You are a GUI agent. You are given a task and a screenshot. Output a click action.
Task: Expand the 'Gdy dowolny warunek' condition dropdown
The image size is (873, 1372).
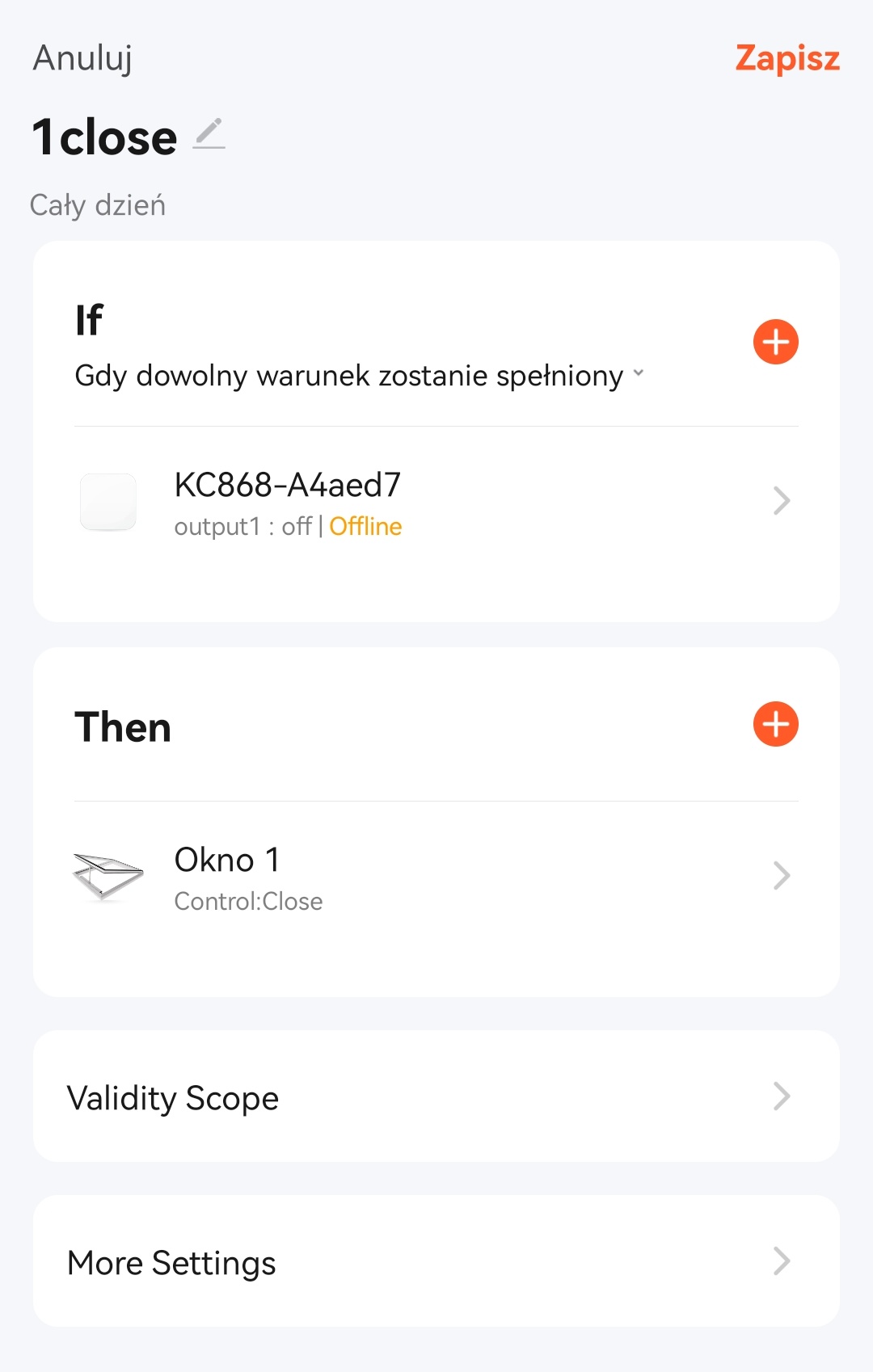coord(360,376)
